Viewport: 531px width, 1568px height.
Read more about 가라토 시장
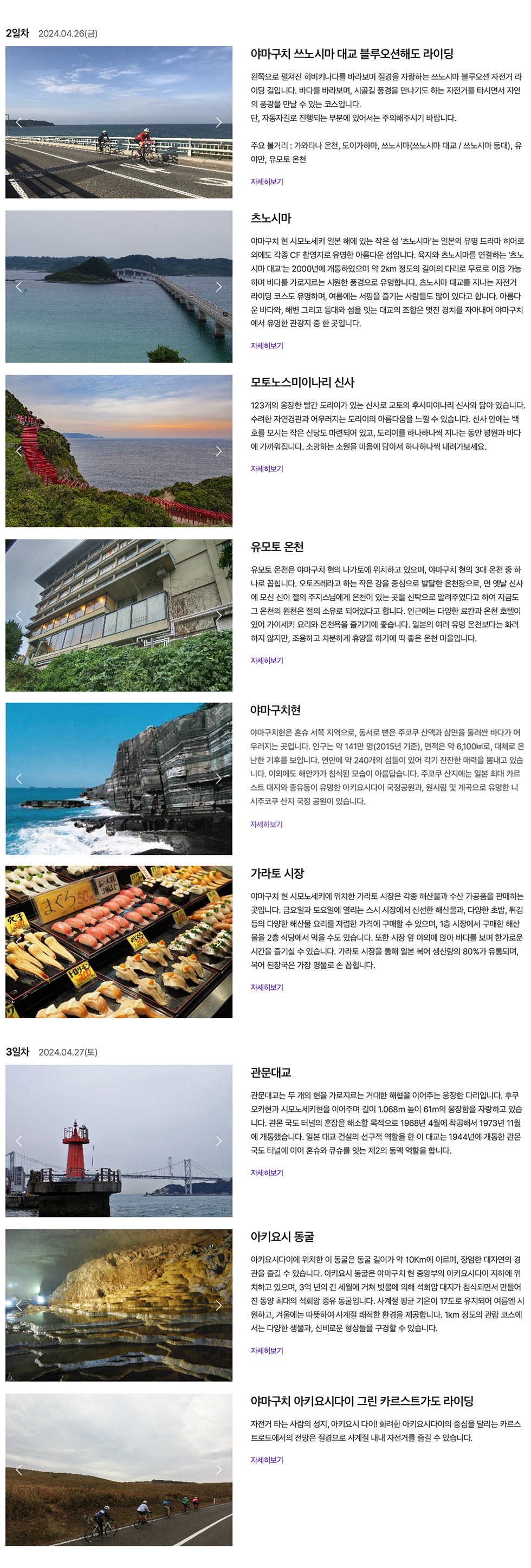click(x=267, y=987)
